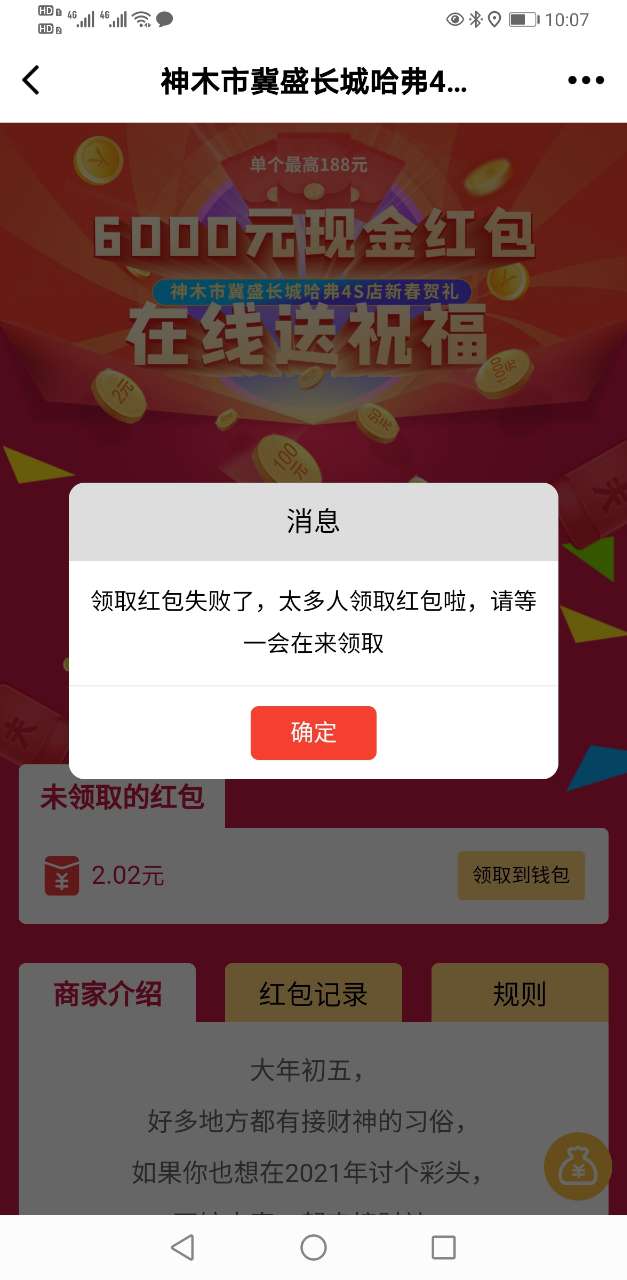This screenshot has width=627, height=1280.
Task: Open the three-dot overflow menu
Action: pyautogui.click(x=586, y=81)
